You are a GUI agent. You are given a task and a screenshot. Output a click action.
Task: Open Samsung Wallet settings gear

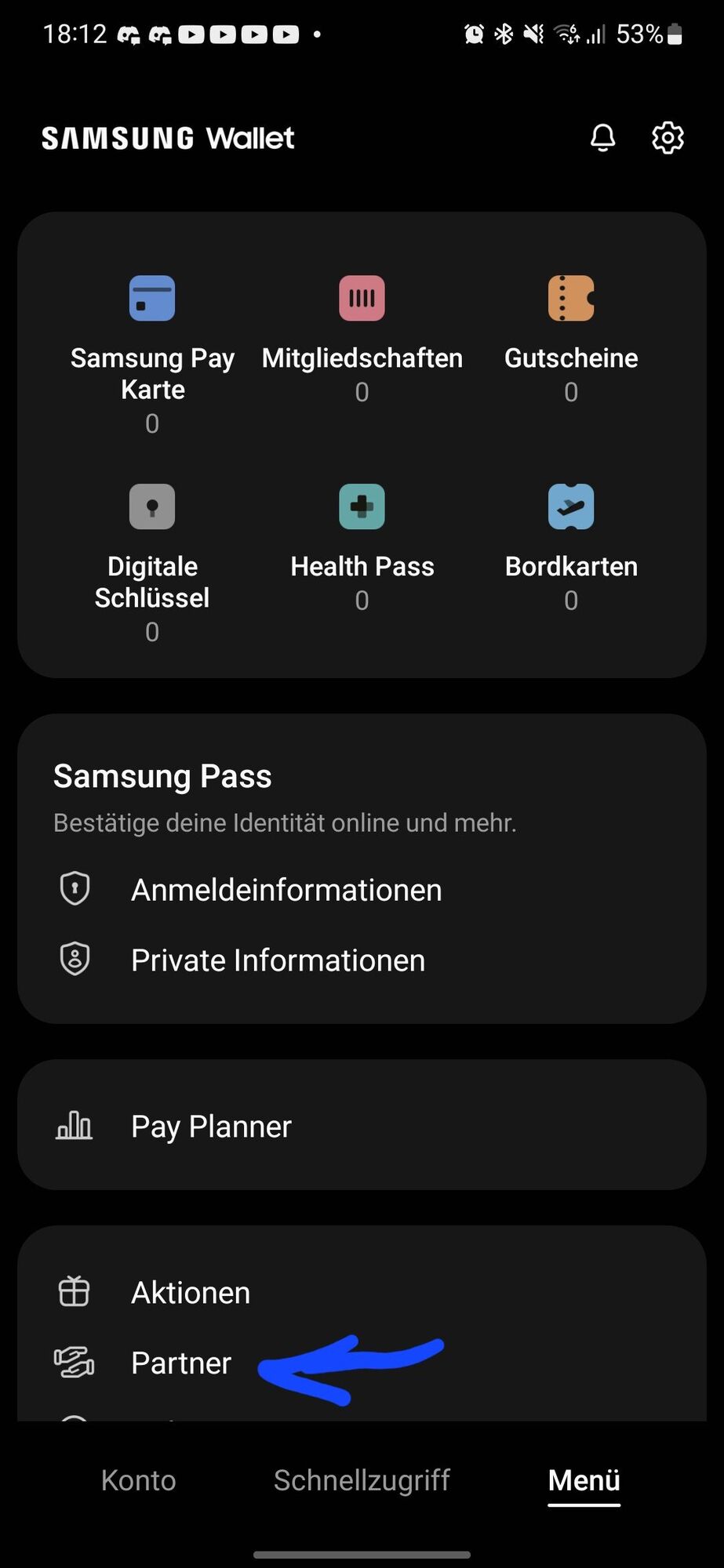pyautogui.click(x=668, y=138)
